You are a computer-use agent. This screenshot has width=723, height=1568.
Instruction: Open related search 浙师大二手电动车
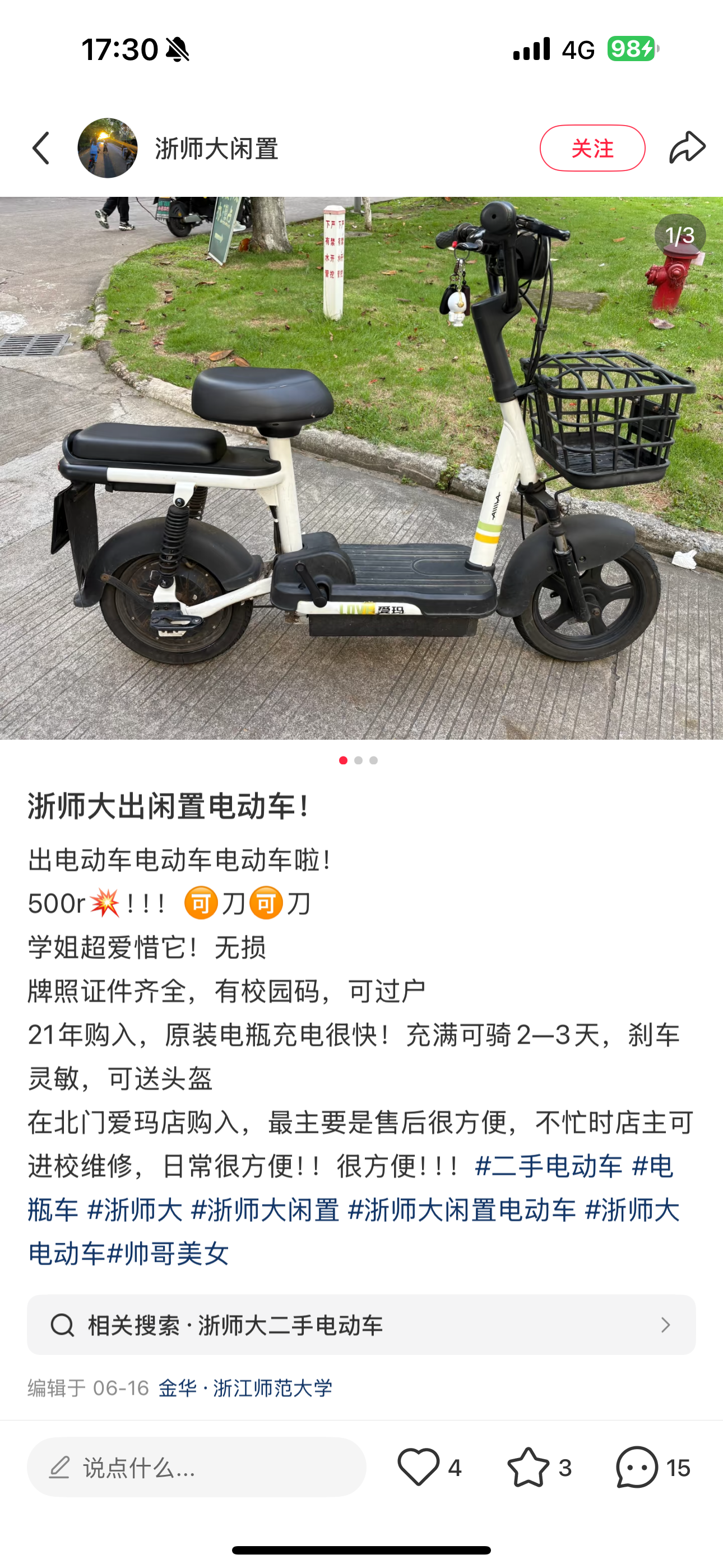[x=361, y=1325]
